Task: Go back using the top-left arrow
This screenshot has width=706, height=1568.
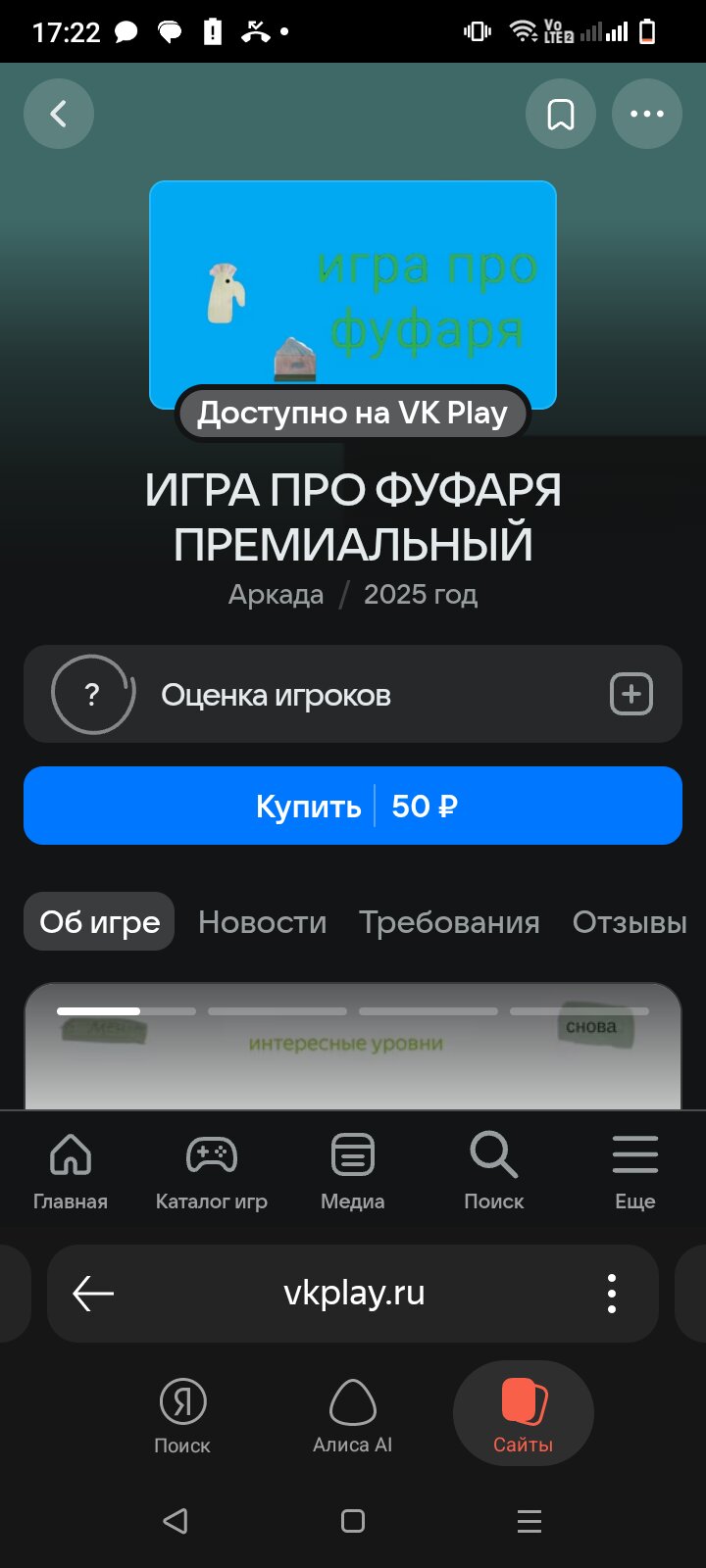Action: click(59, 115)
